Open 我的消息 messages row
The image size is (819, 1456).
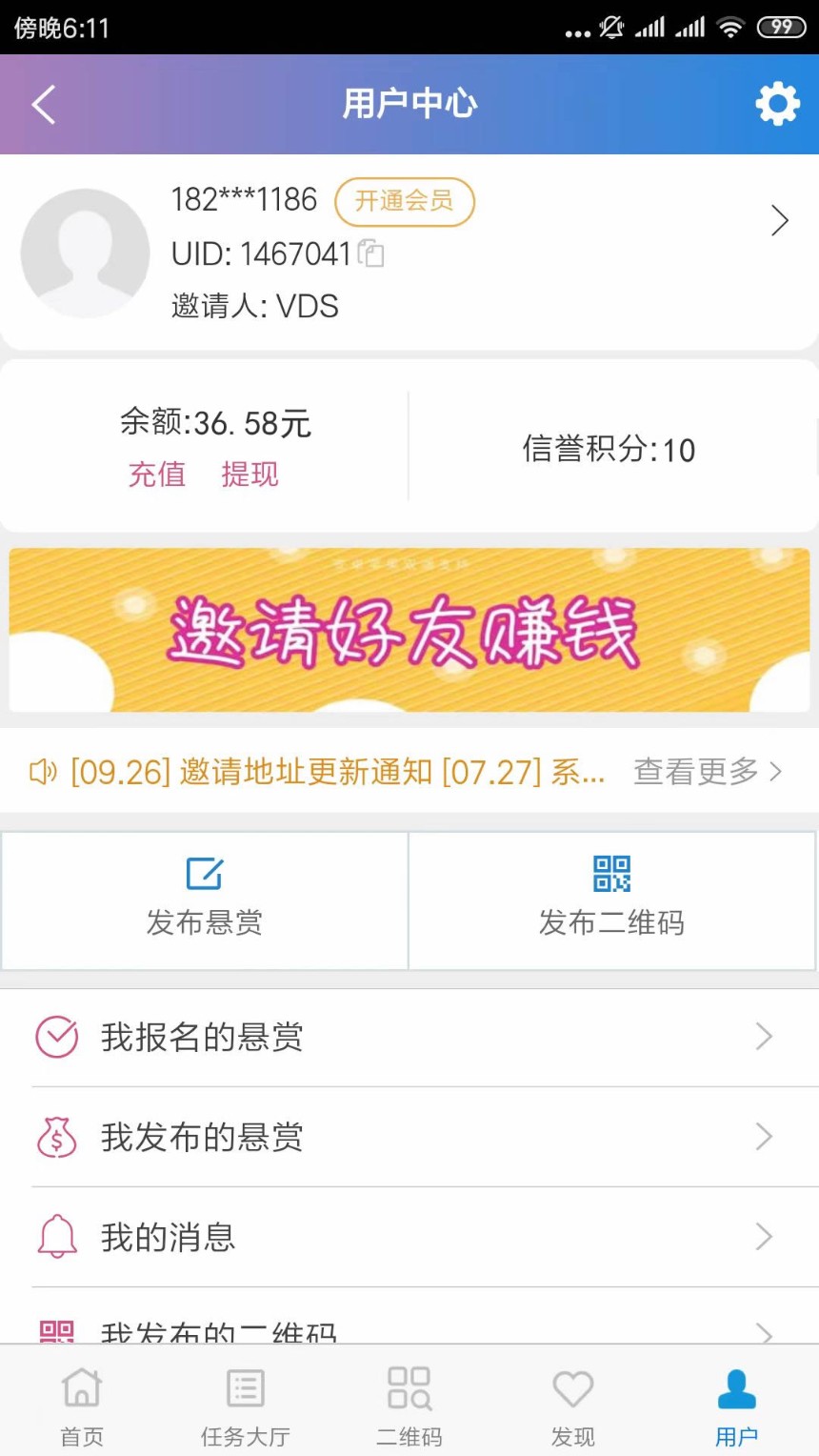(x=409, y=1237)
